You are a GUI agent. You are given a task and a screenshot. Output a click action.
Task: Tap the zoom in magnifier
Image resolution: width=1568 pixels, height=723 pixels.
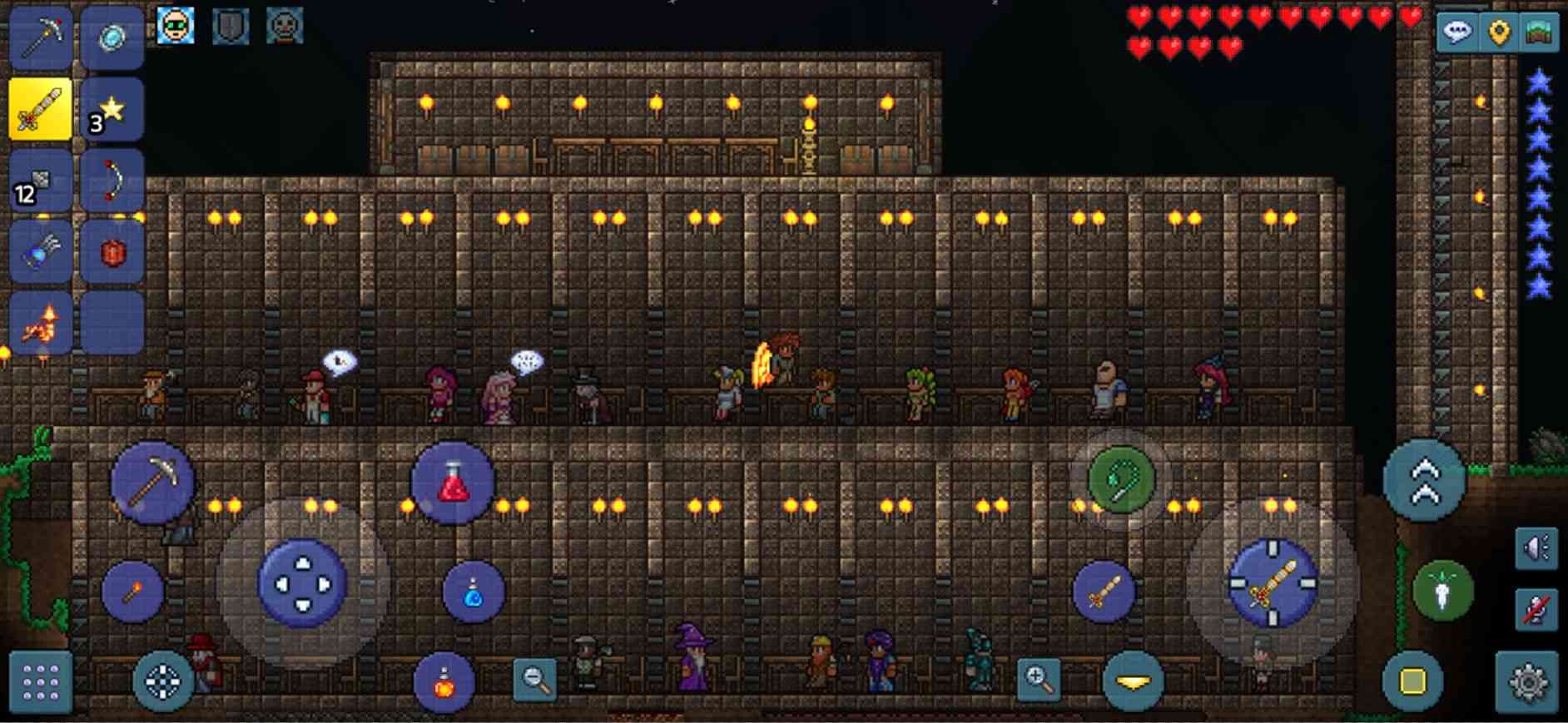(x=1040, y=680)
